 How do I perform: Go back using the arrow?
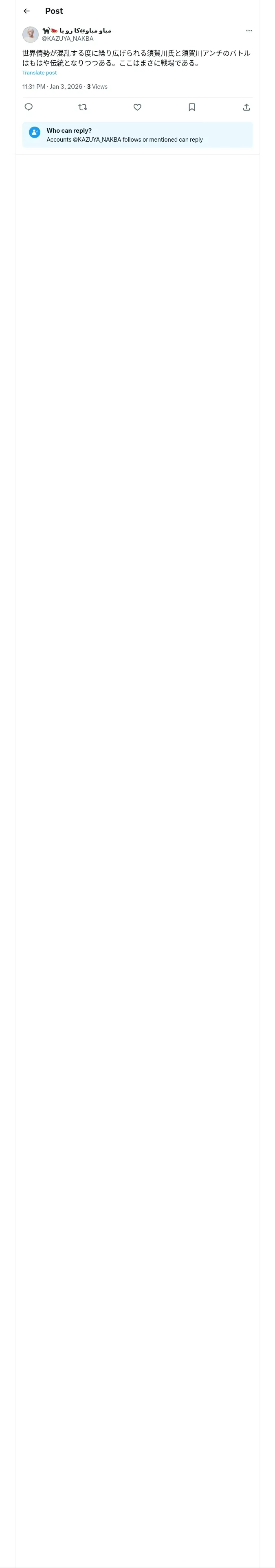[27, 11]
